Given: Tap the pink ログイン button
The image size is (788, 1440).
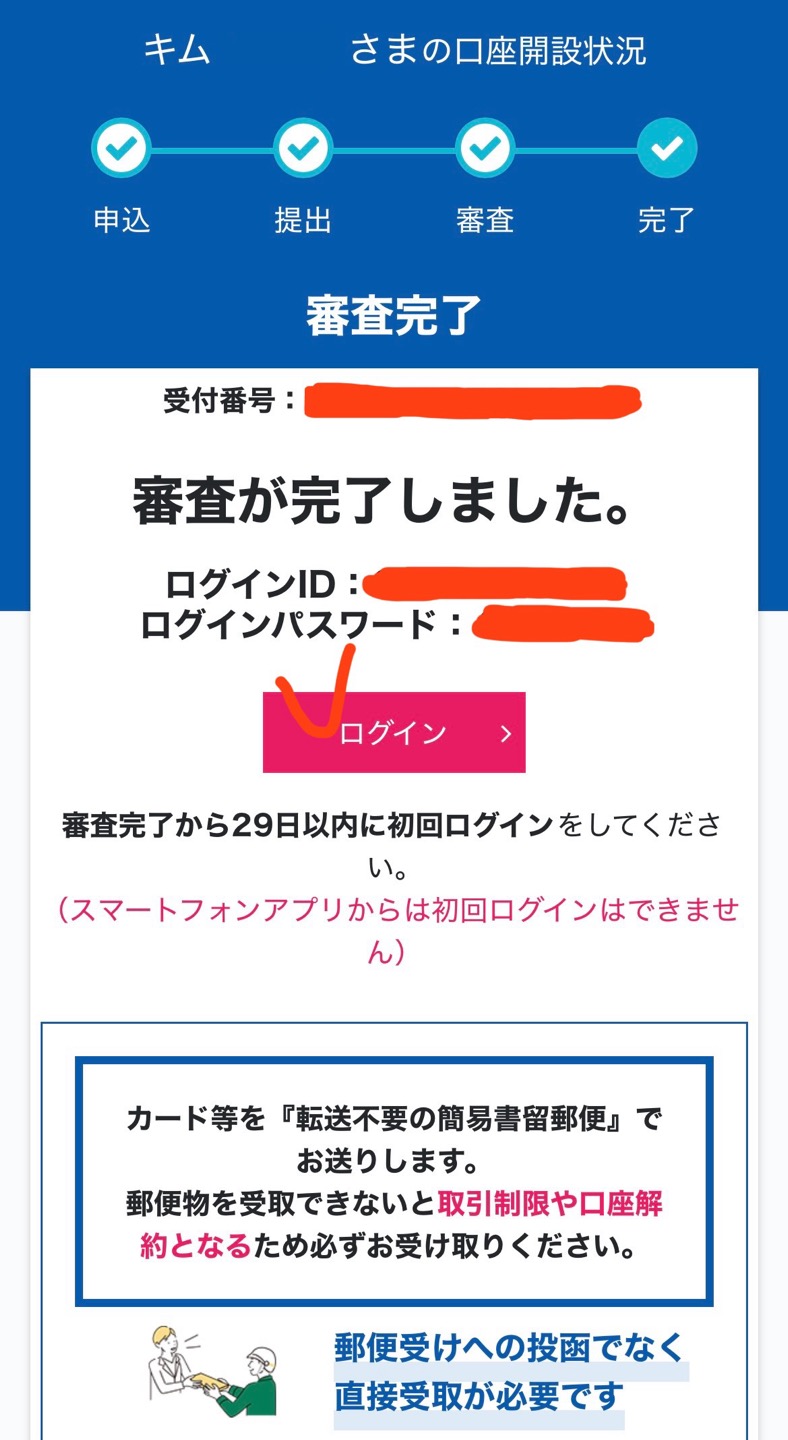Looking at the screenshot, I should pyautogui.click(x=394, y=732).
